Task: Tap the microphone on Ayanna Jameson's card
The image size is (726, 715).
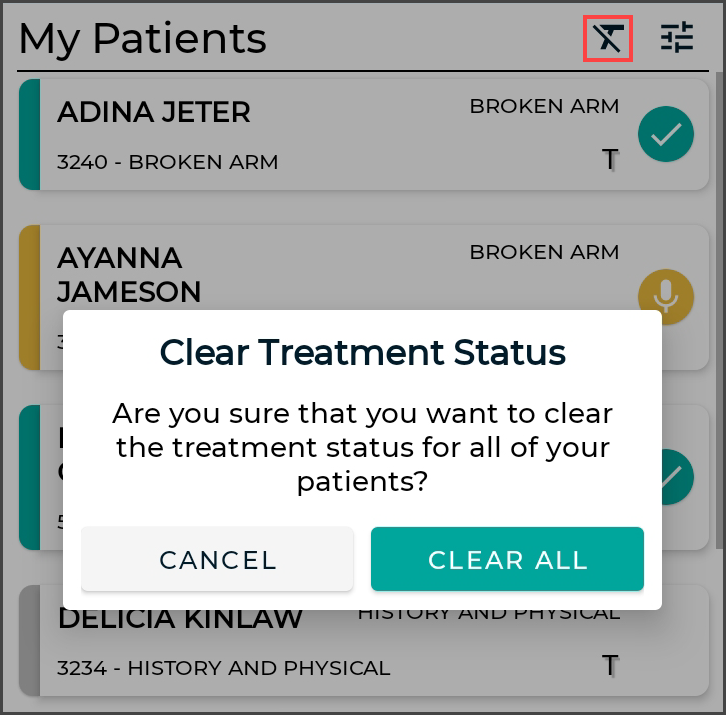Action: pyautogui.click(x=666, y=295)
